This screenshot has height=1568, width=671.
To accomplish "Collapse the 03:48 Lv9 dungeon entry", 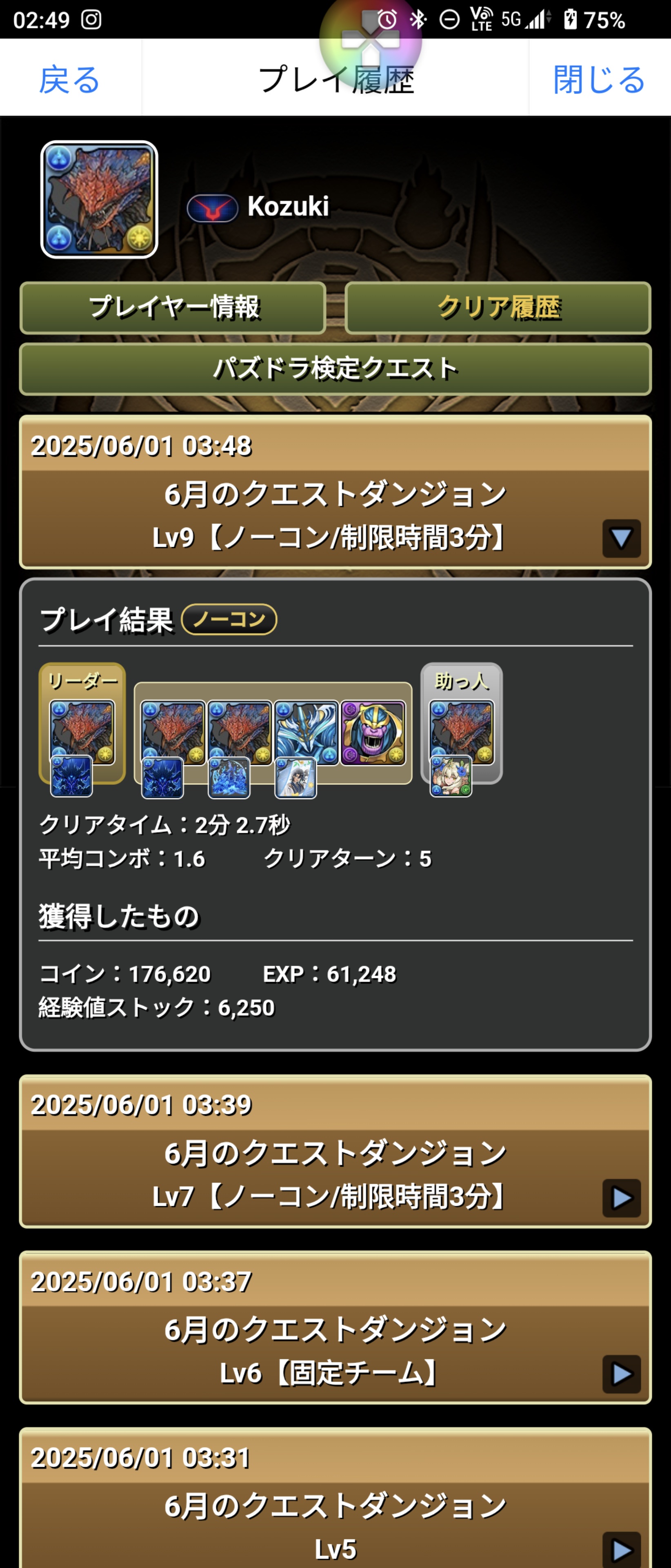I will point(621,538).
